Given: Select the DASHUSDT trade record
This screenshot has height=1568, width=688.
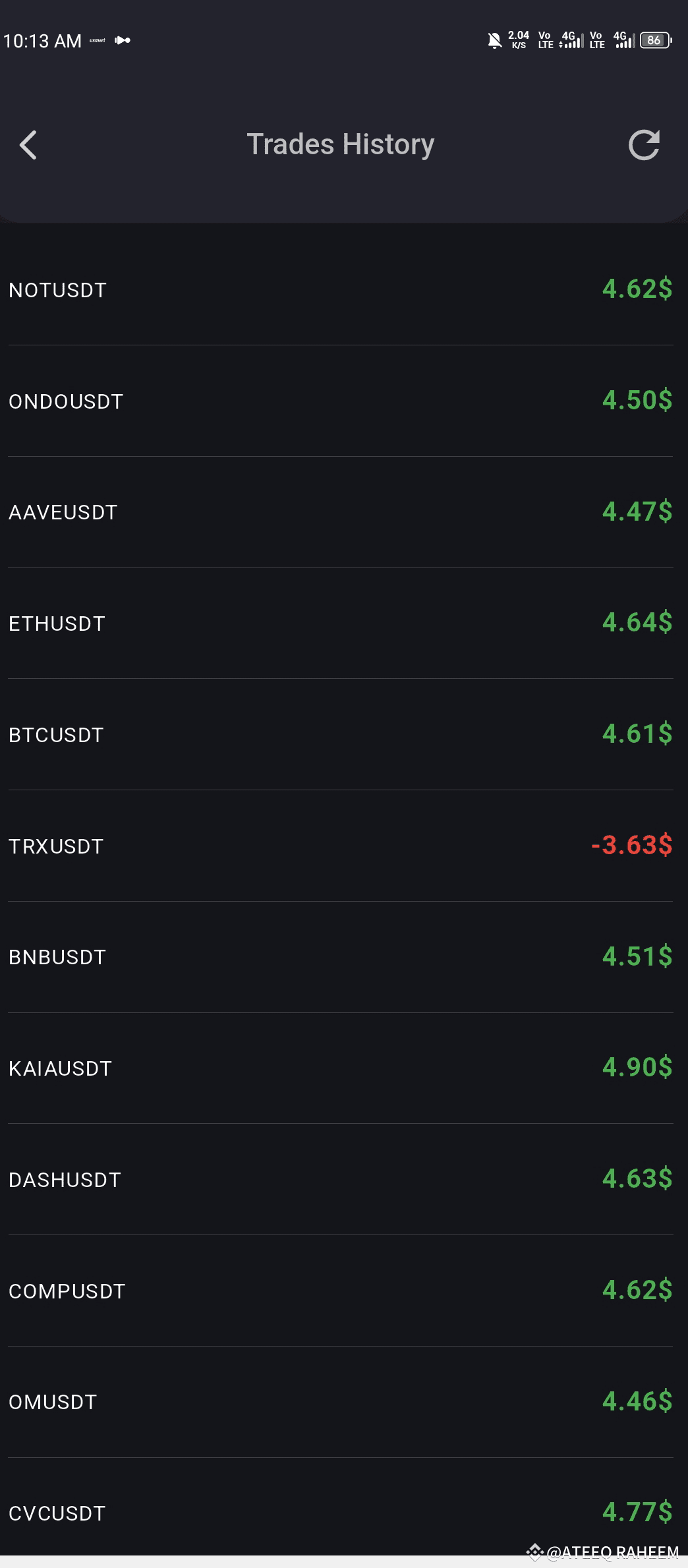Looking at the screenshot, I should 343,1179.
